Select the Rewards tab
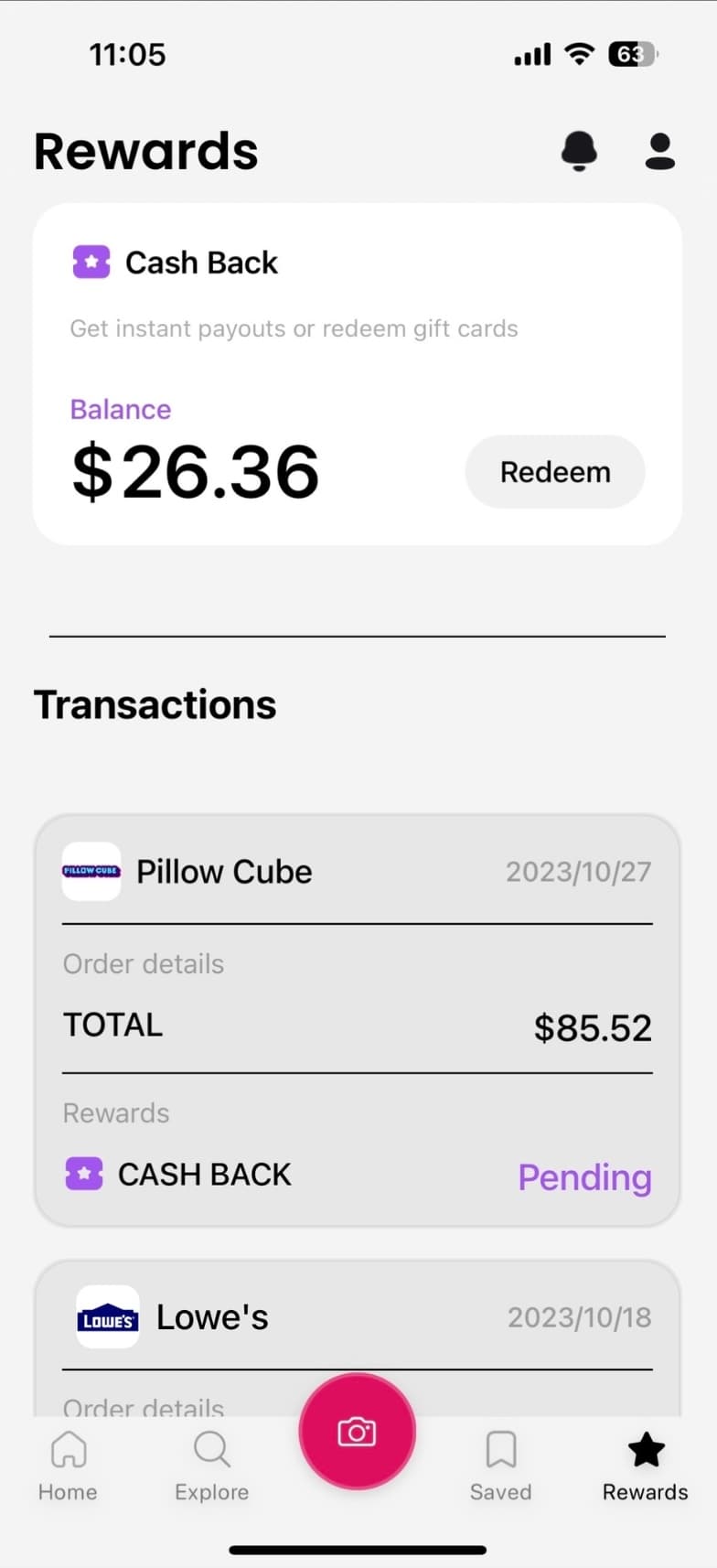The image size is (717, 1568). click(x=645, y=1466)
